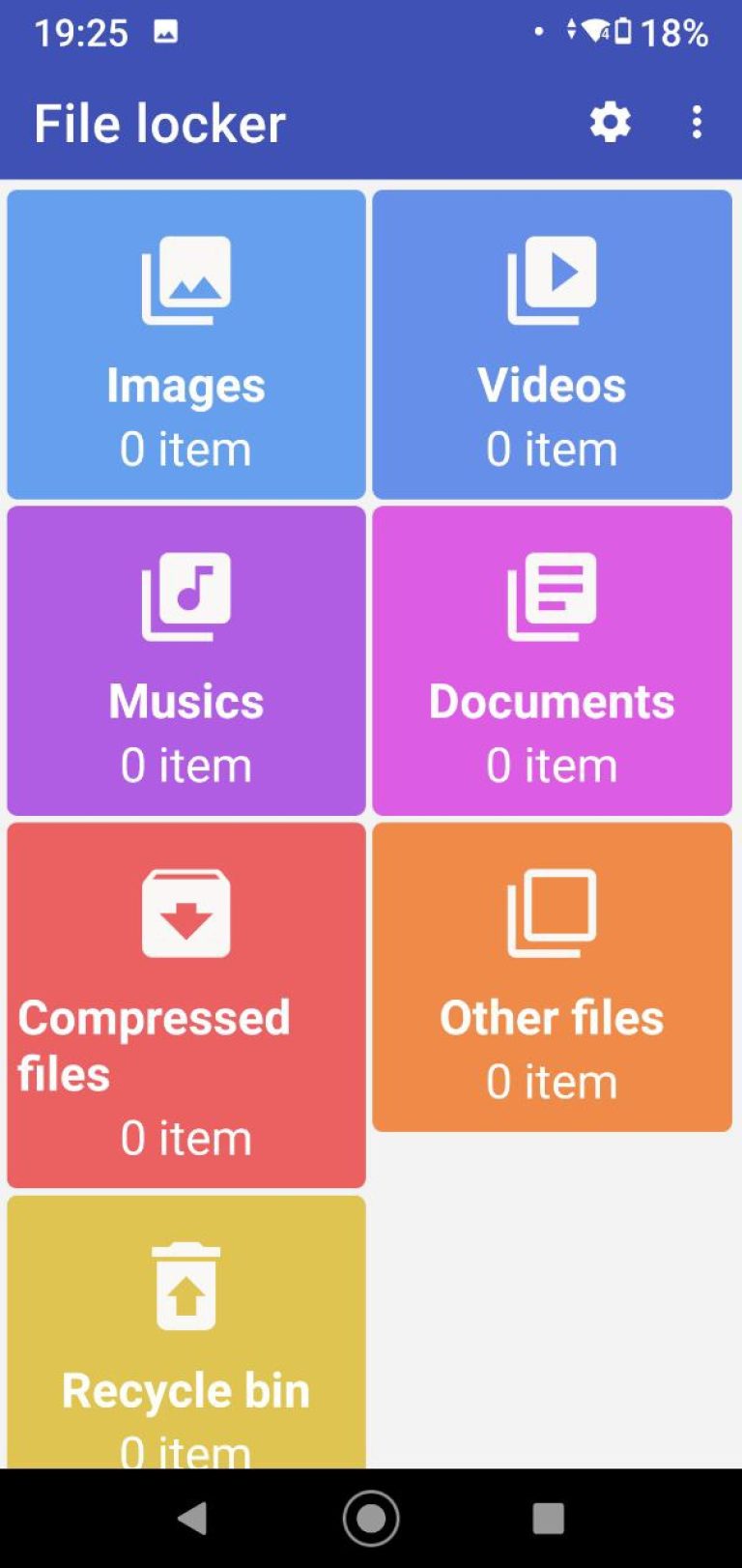This screenshot has height=1568, width=742.
Task: Tap the File locker title
Action: [159, 123]
